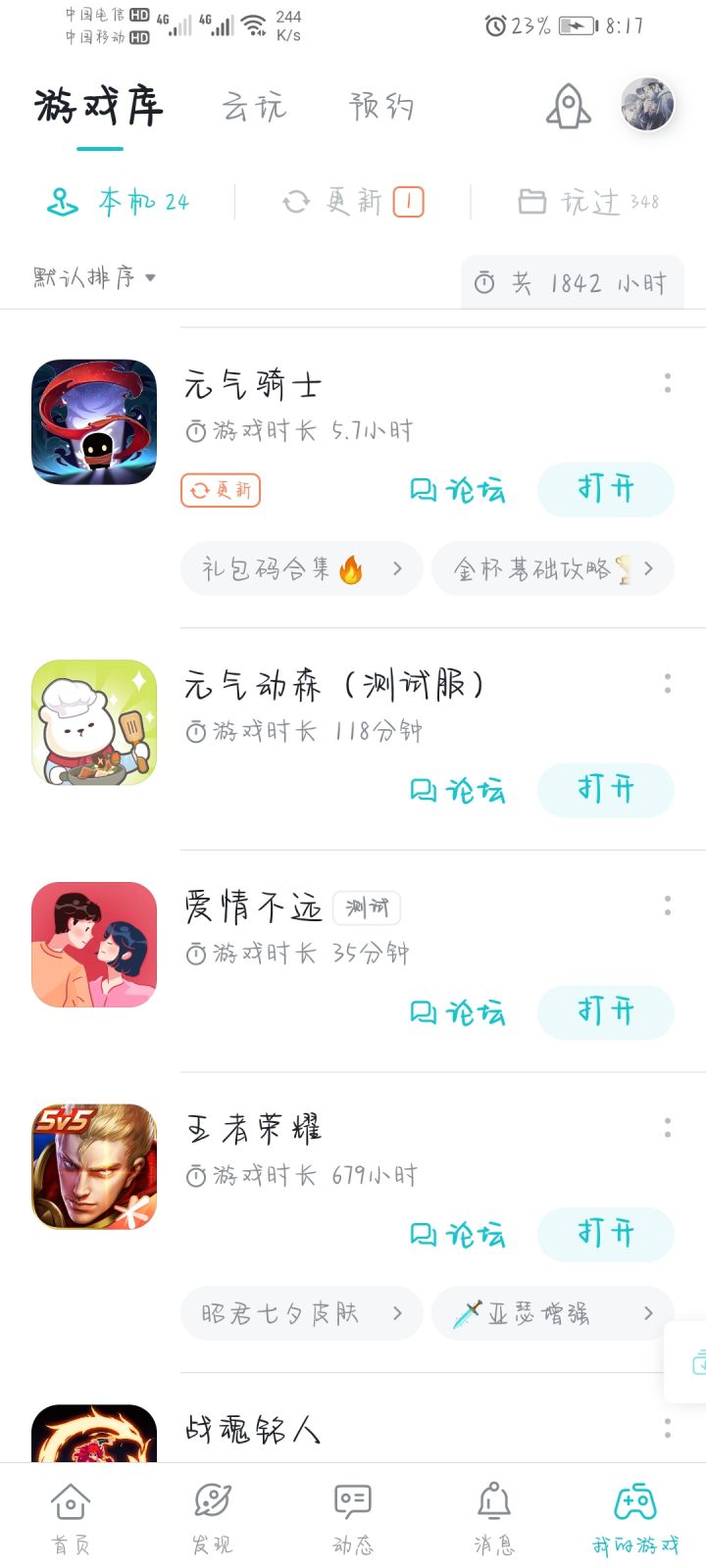Open the 礼包码合集 chip
The height and width of the screenshot is (1568, 706).
tap(301, 568)
